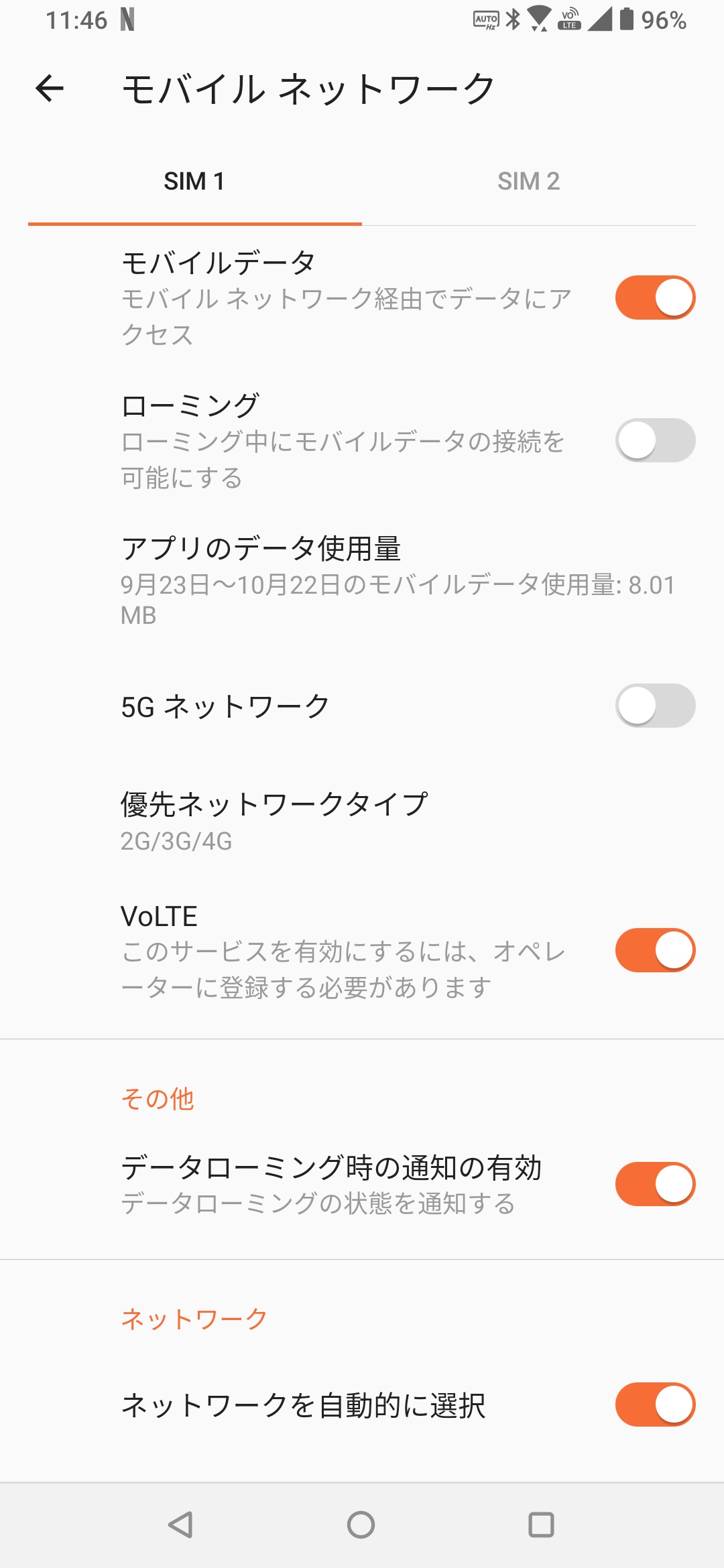Tap the system home button
Screen dimensions: 724x1568
coord(361,1524)
